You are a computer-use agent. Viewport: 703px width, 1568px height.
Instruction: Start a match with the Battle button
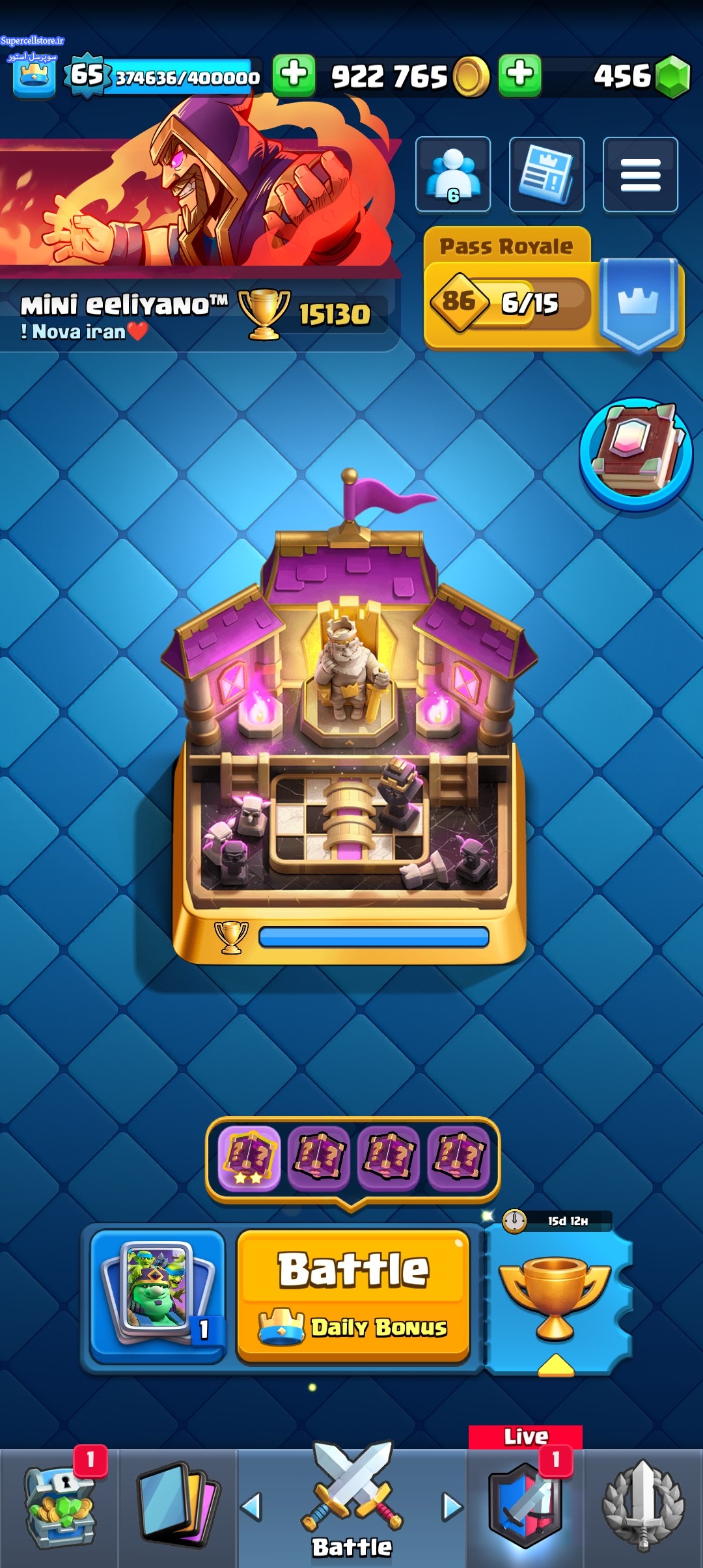click(353, 1296)
